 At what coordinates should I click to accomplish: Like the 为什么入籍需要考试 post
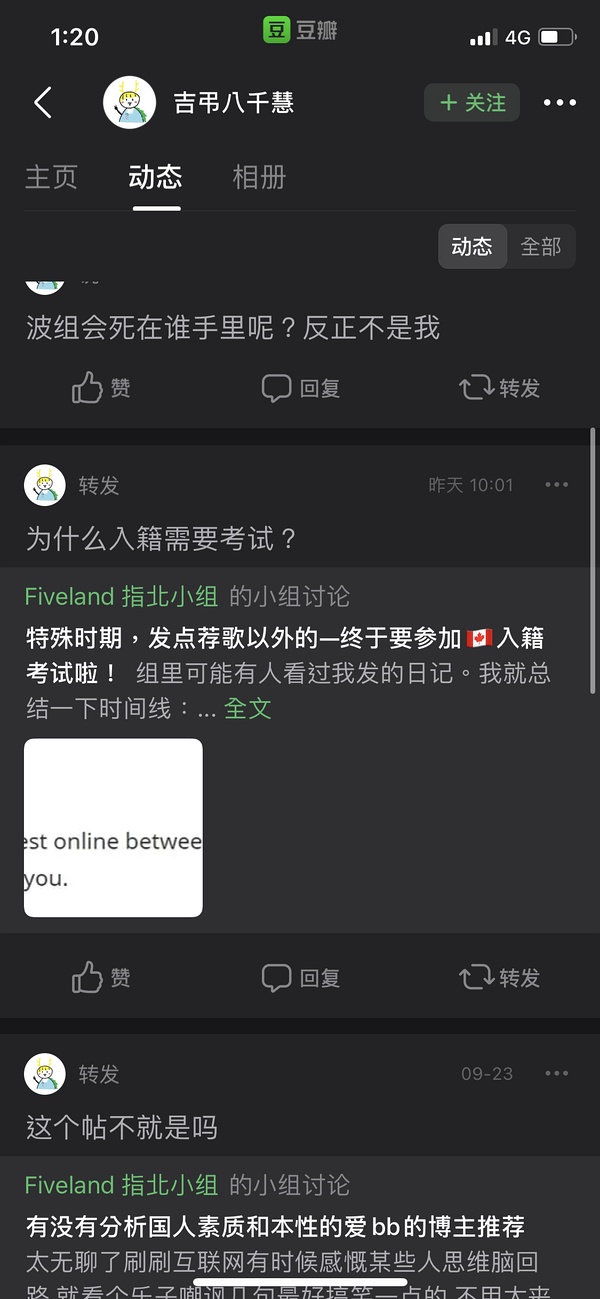[101, 977]
